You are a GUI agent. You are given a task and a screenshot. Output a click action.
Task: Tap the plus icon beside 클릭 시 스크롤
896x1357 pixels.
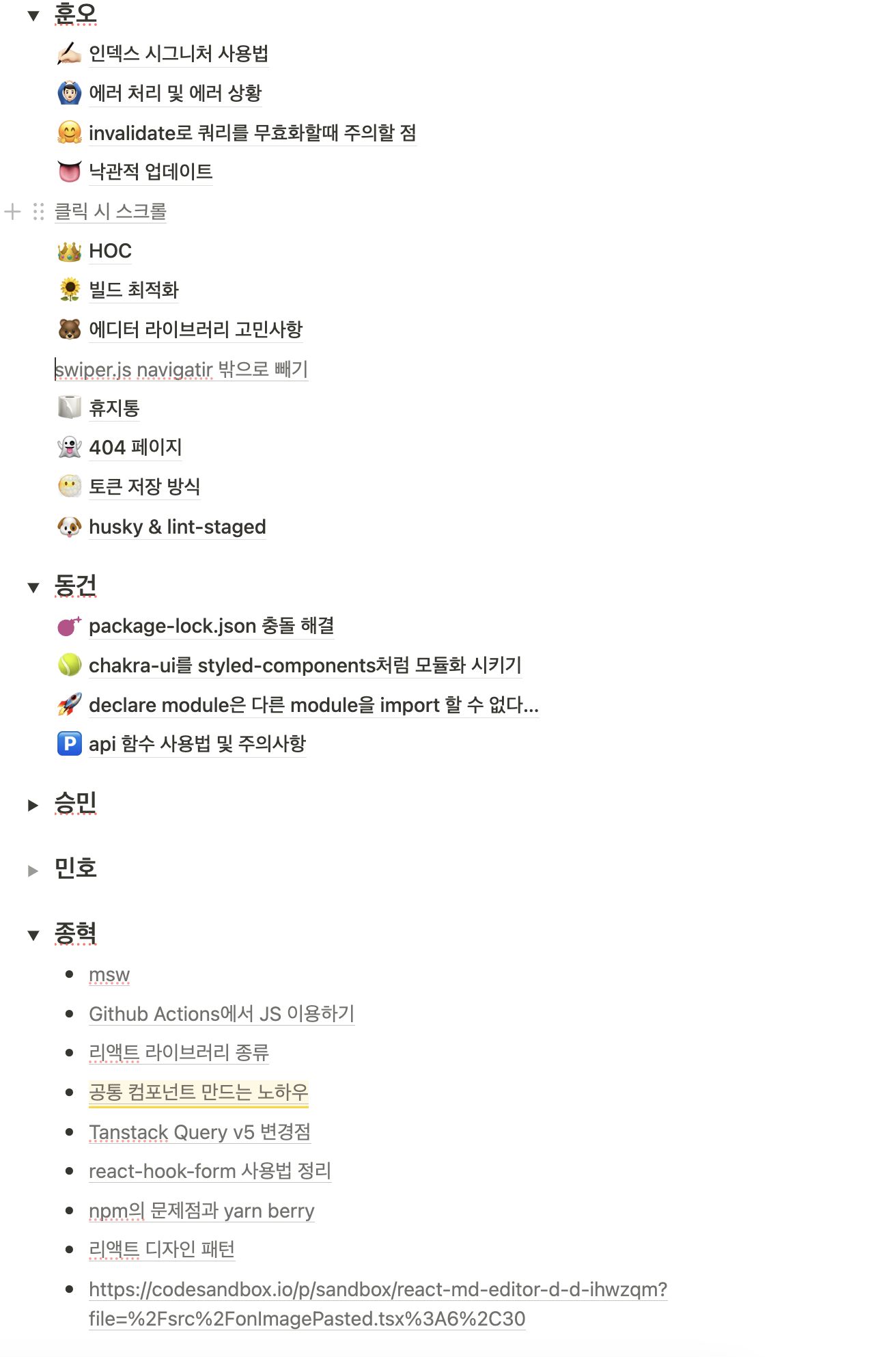click(x=12, y=211)
